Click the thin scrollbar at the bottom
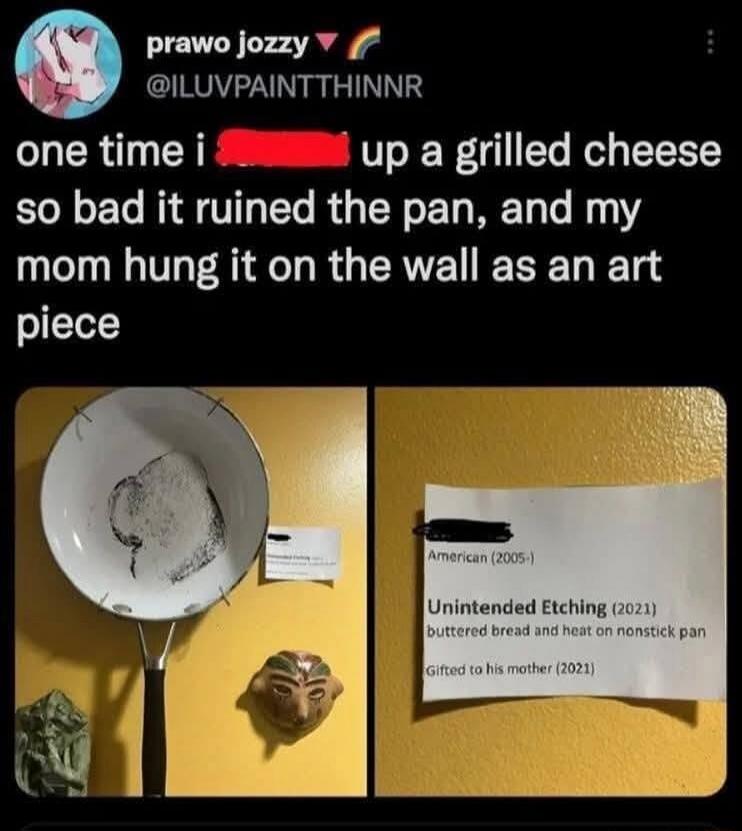 [371, 822]
